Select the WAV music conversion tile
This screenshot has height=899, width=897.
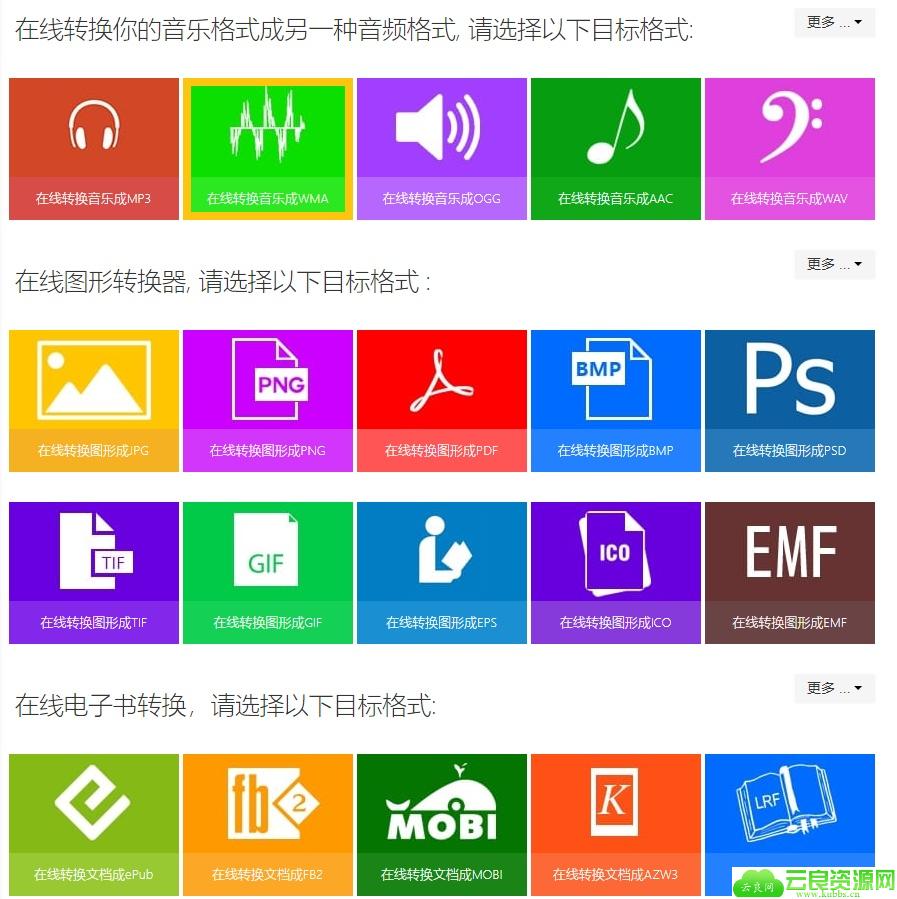coord(790,148)
